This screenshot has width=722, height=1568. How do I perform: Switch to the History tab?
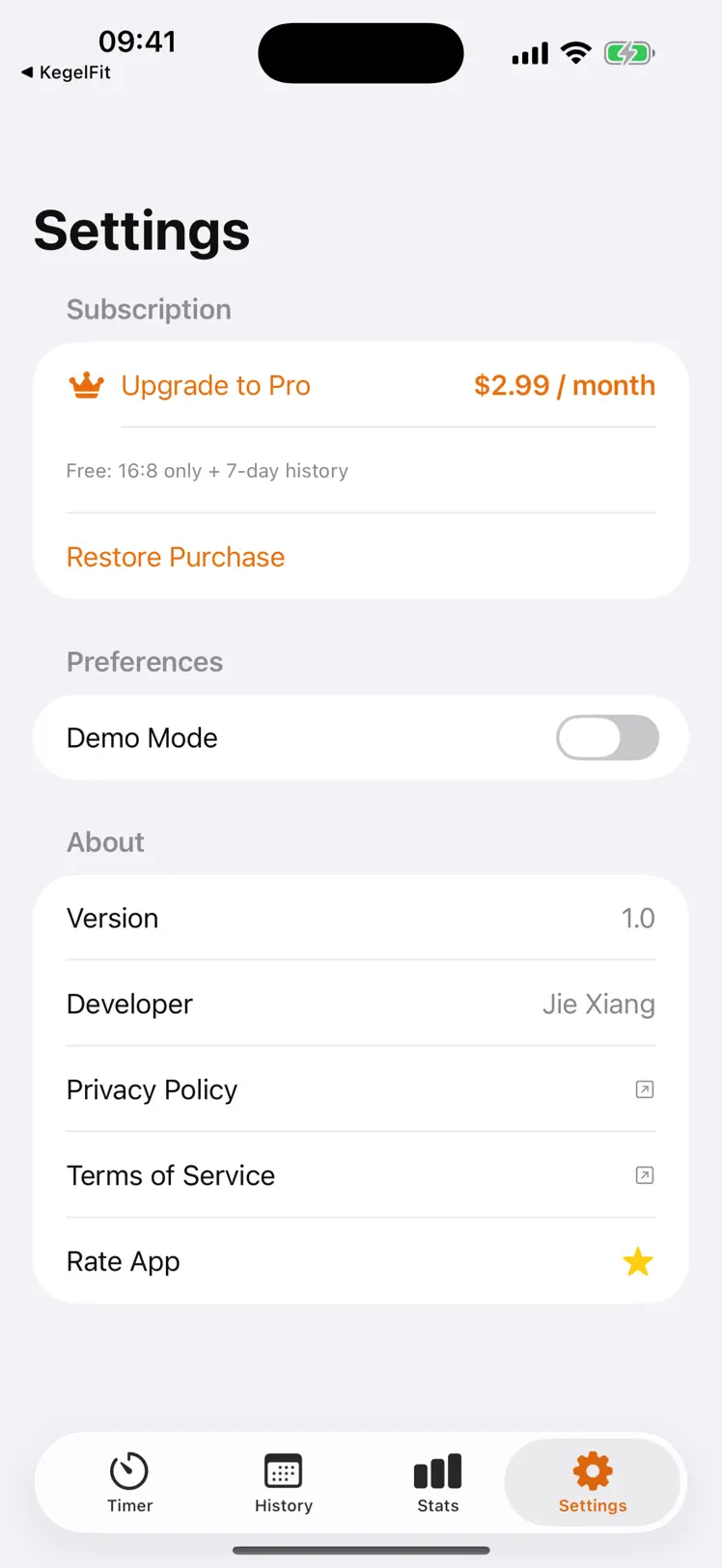point(283,1483)
